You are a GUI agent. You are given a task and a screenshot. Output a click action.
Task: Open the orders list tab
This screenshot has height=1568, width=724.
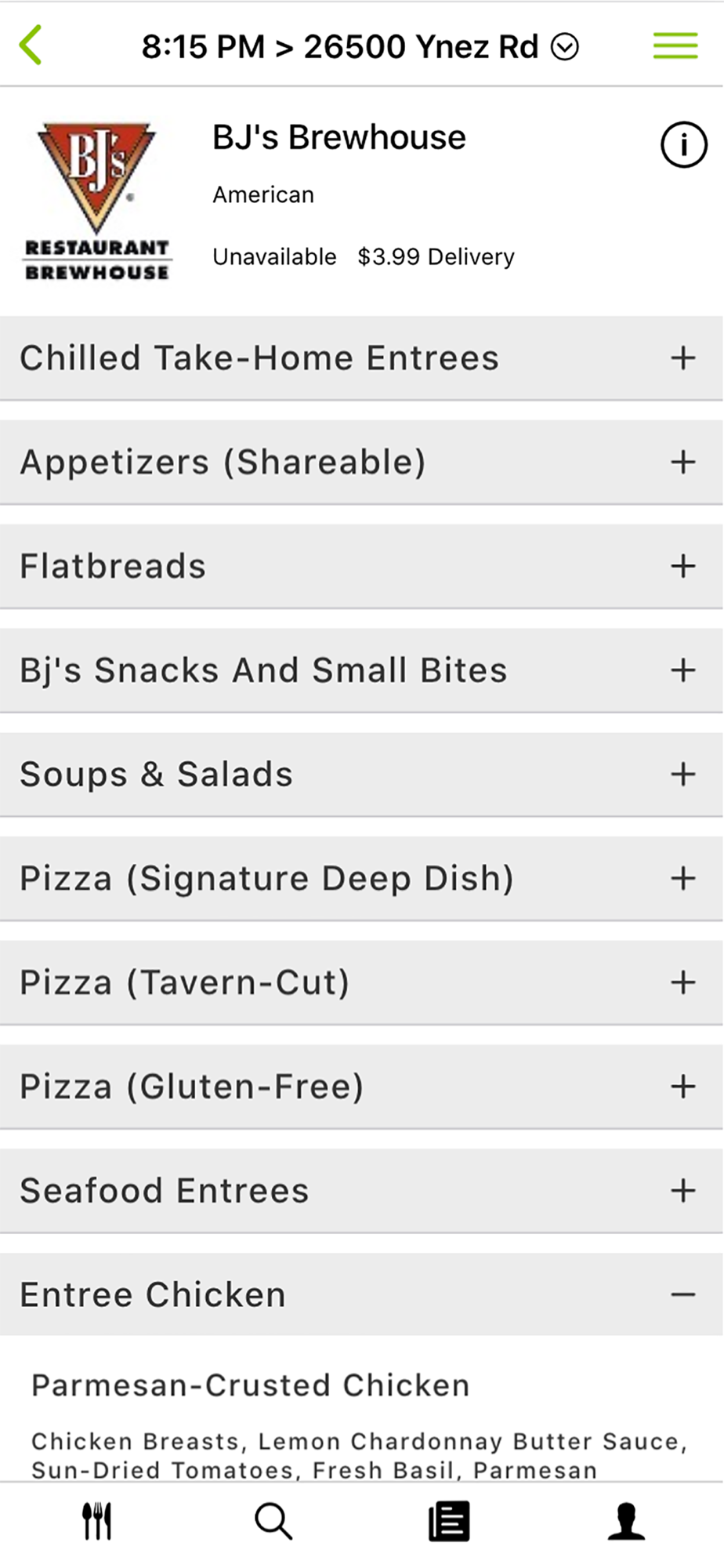point(450,1521)
